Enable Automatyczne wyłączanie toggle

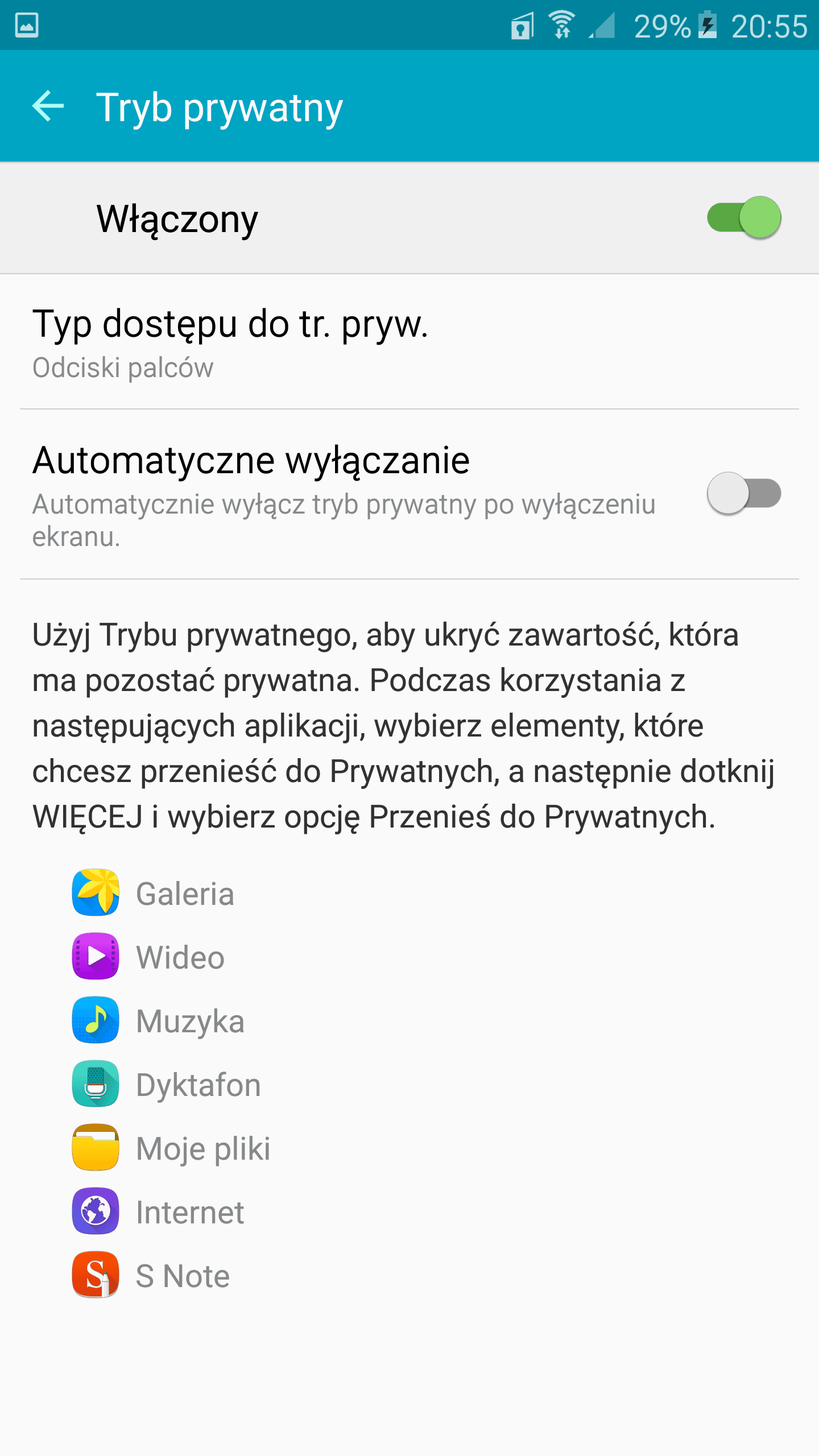744,493
